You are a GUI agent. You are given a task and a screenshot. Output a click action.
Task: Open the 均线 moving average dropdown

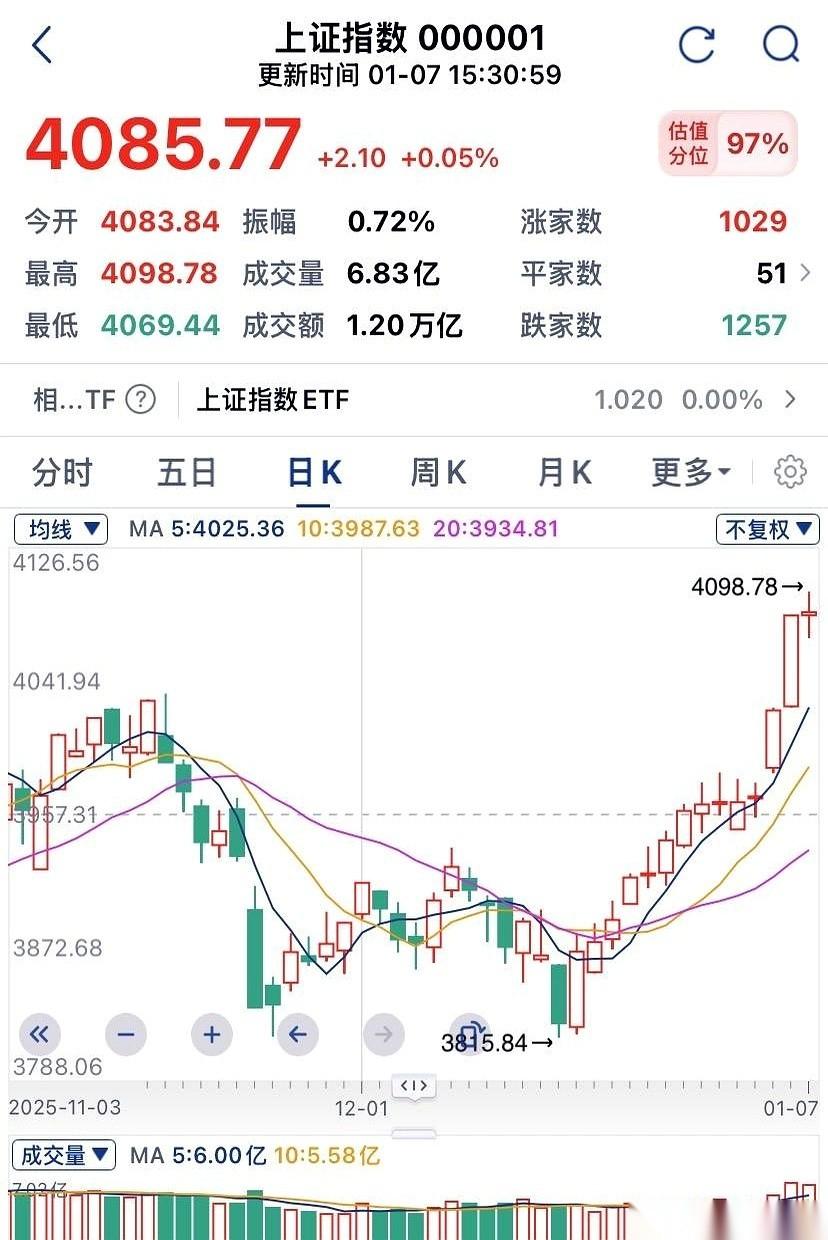pyautogui.click(x=60, y=530)
